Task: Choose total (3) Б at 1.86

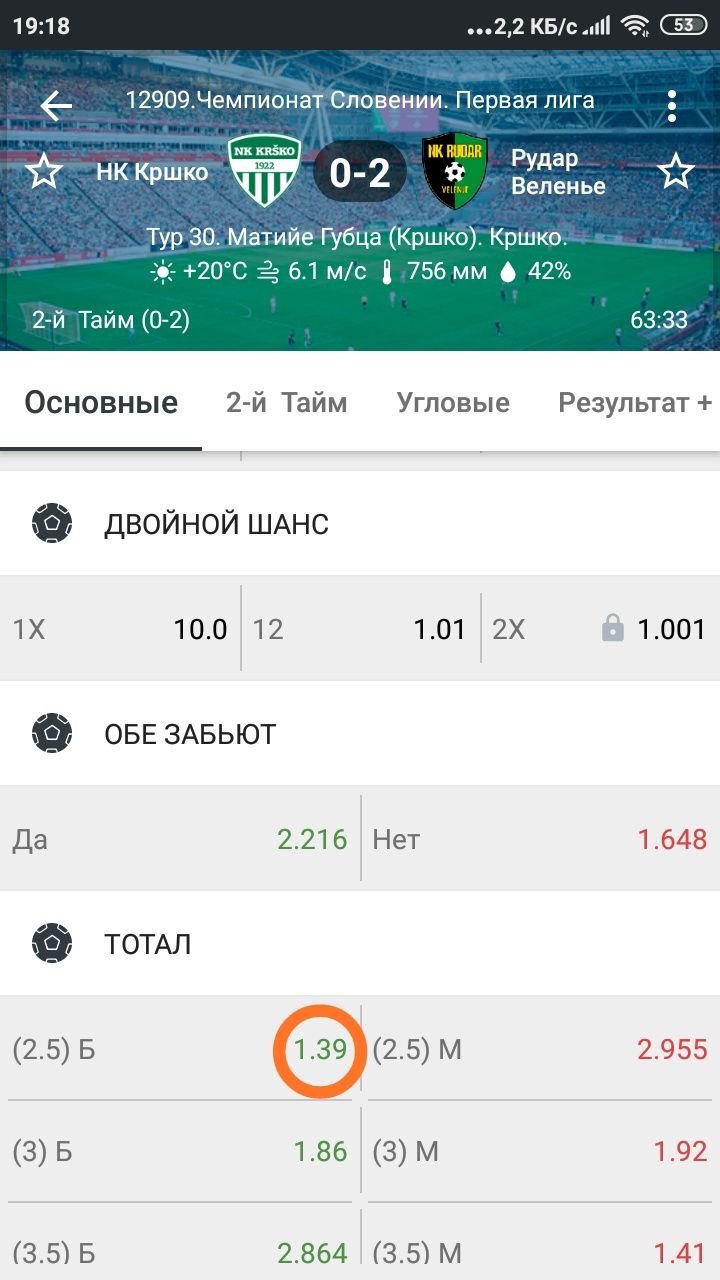Action: [180, 1151]
